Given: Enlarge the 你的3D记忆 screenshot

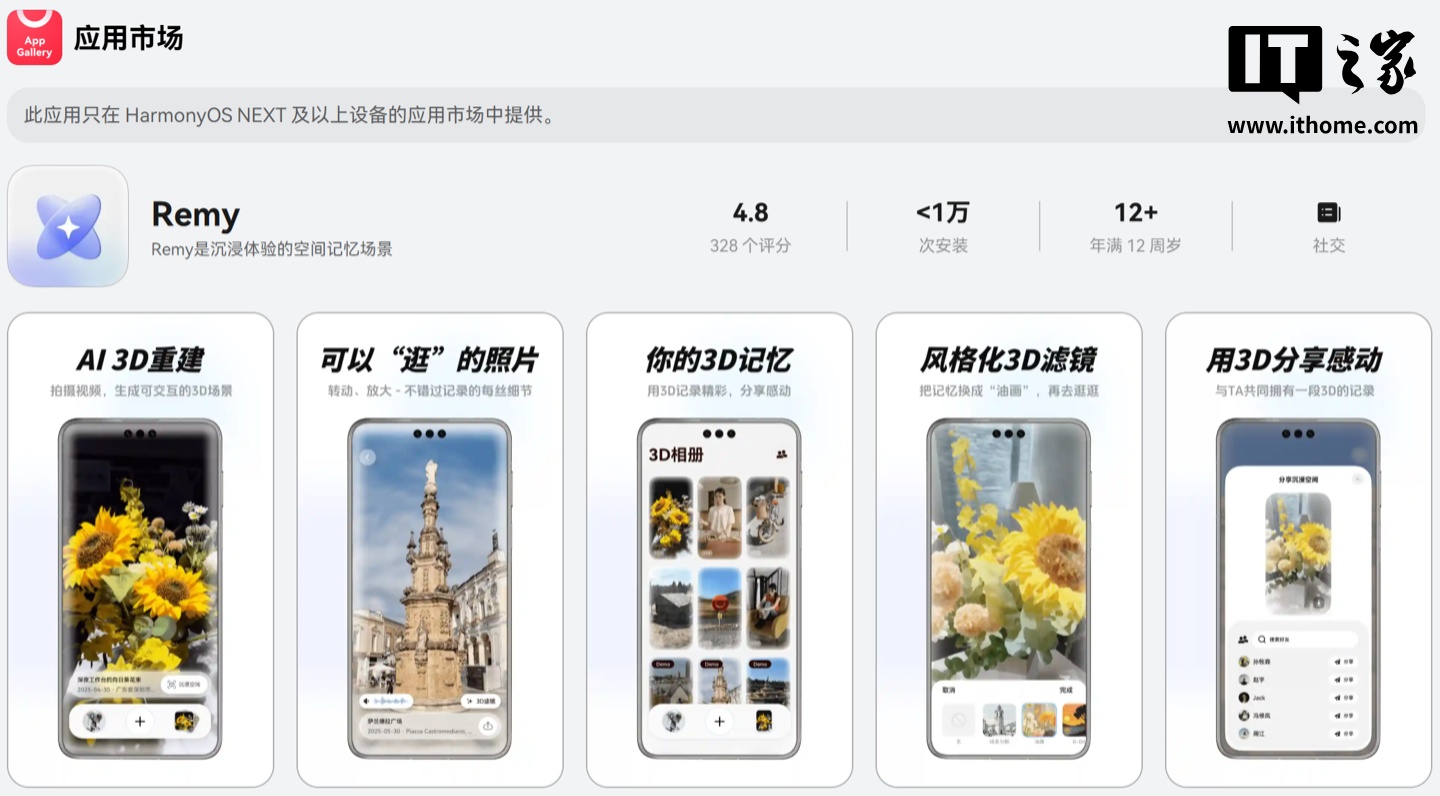Looking at the screenshot, I should click(x=719, y=550).
